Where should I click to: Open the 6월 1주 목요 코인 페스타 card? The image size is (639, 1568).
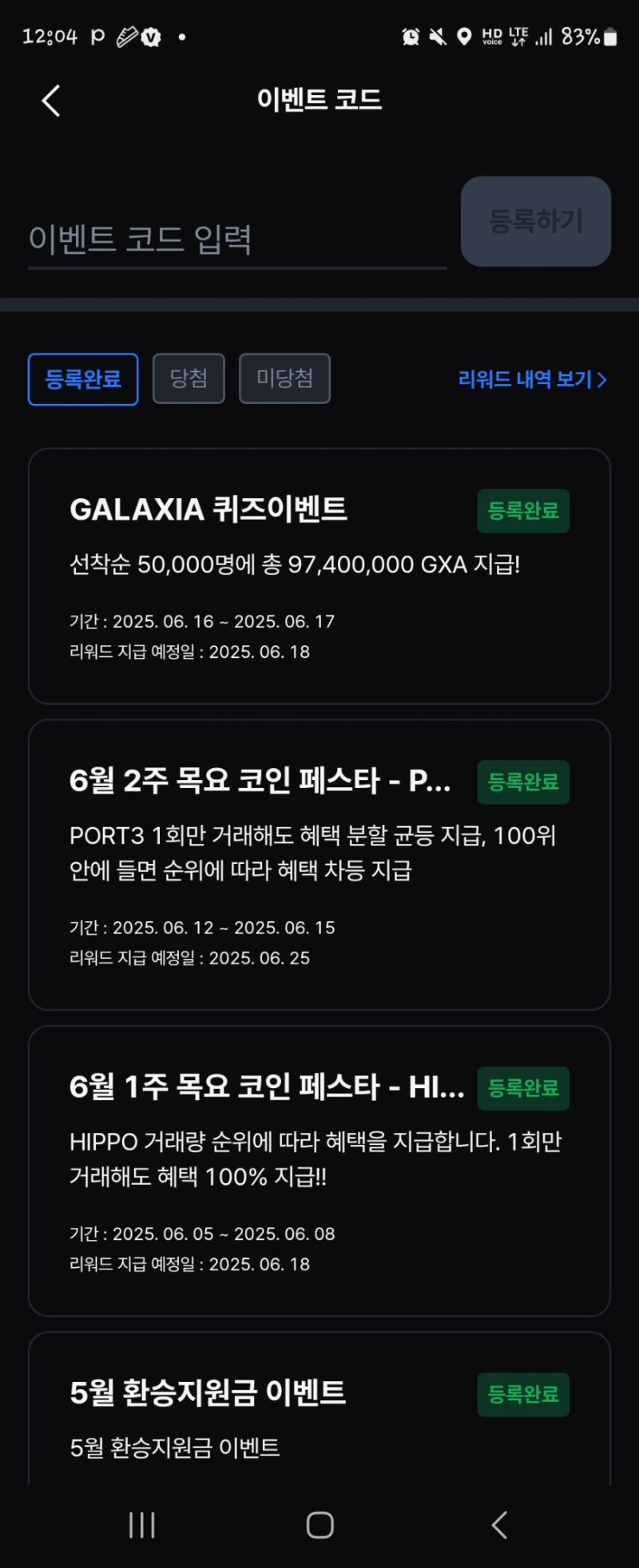[319, 1170]
